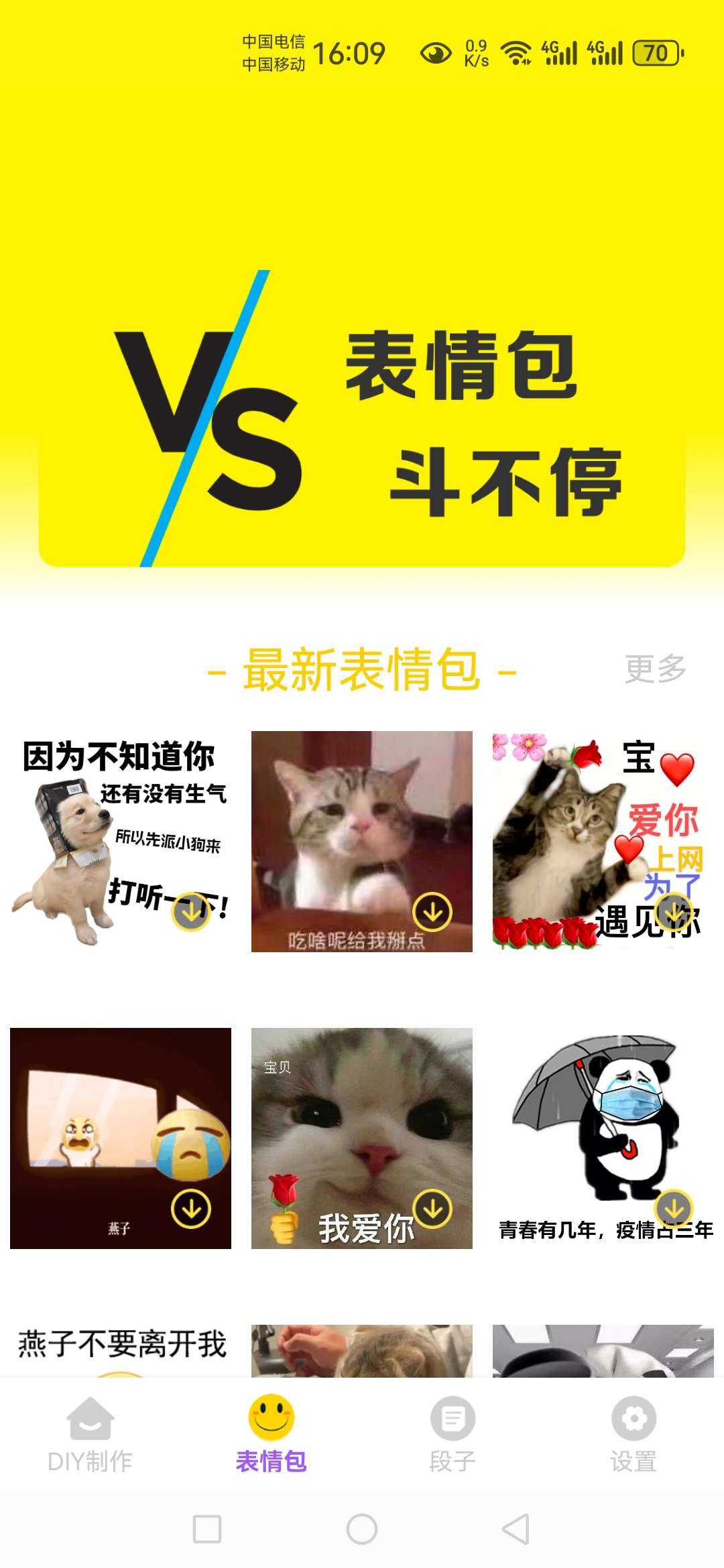The image size is (724, 1568).
Task: Download the 因为不知道你 puppy meme
Action: [x=191, y=912]
